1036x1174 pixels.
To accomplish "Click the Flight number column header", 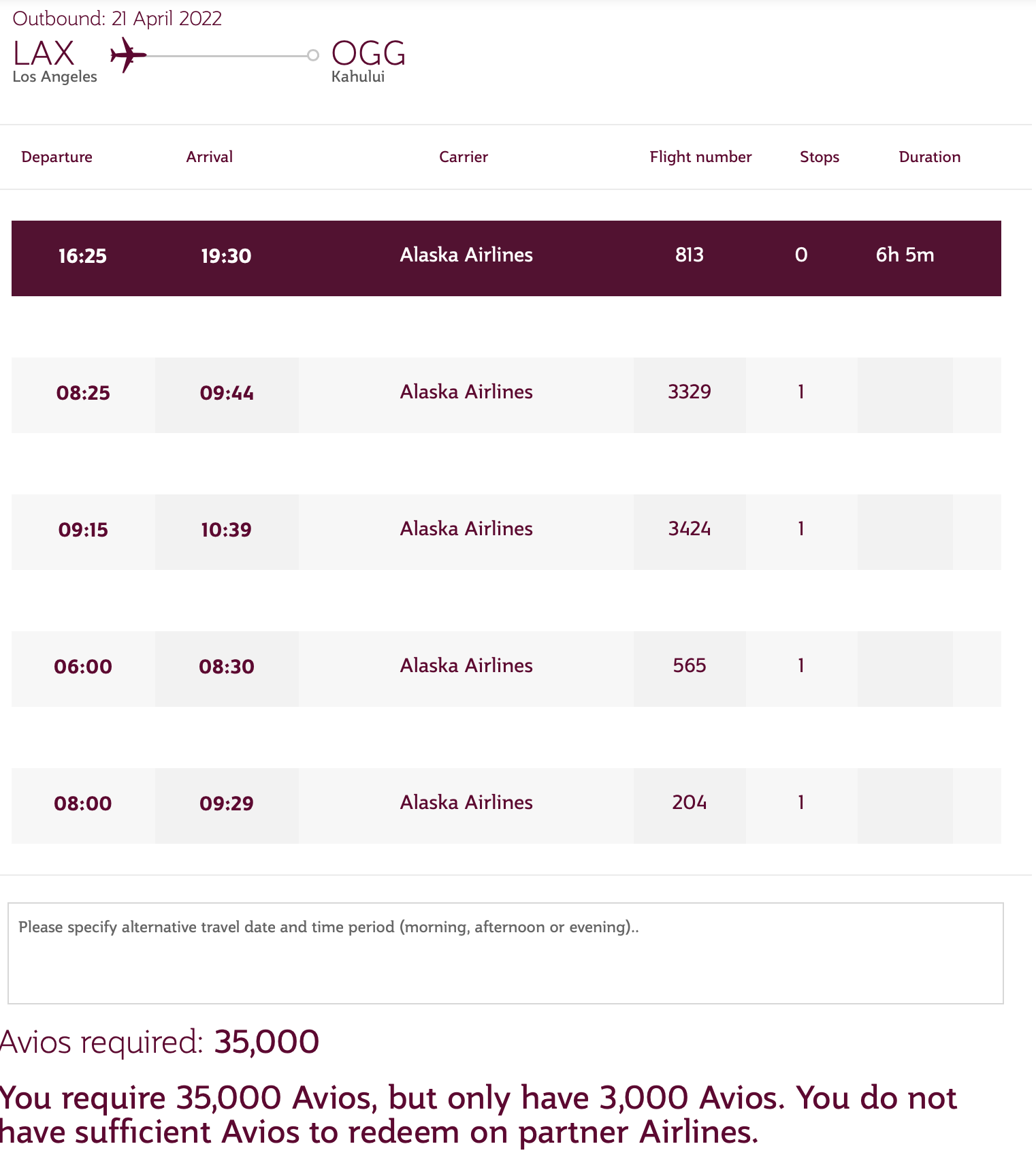I will click(x=700, y=157).
